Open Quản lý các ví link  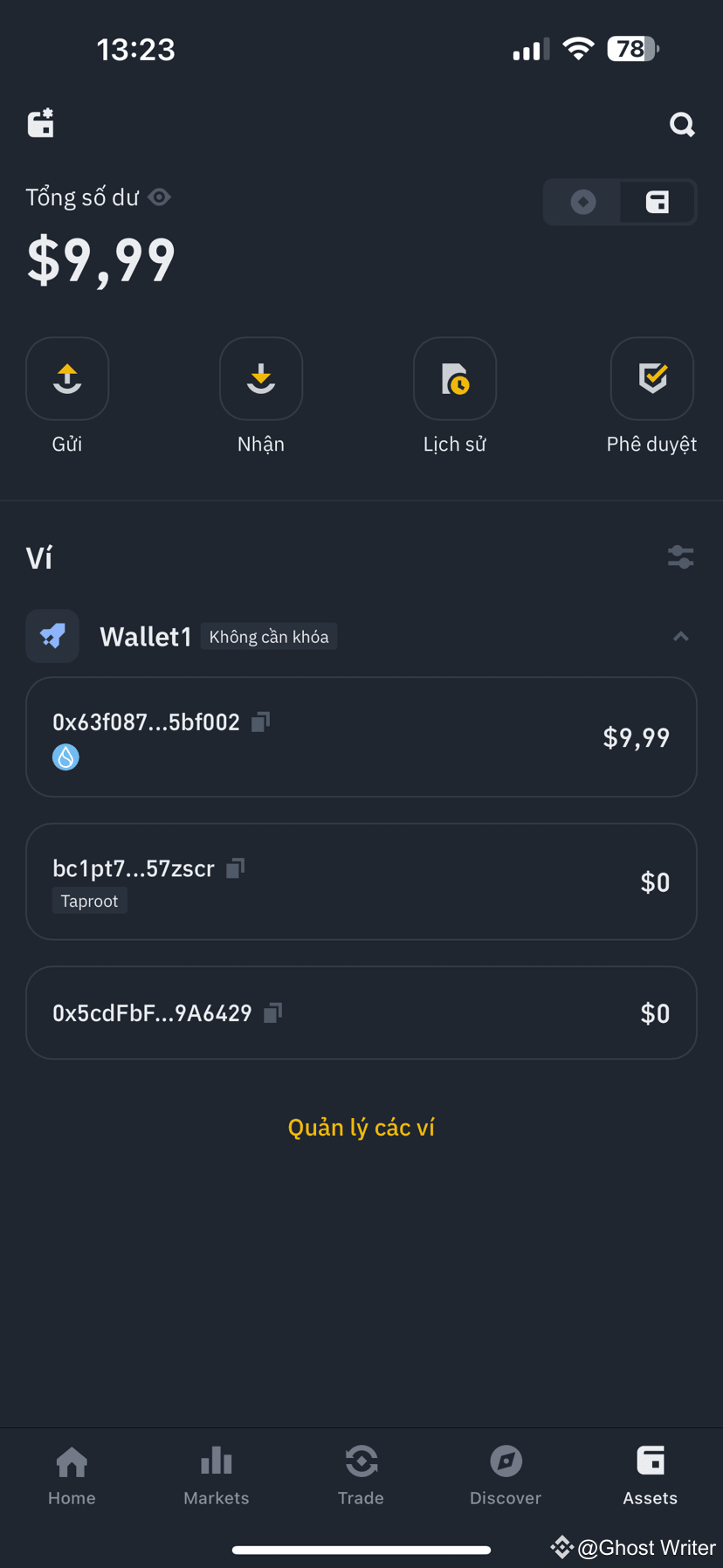361,1127
